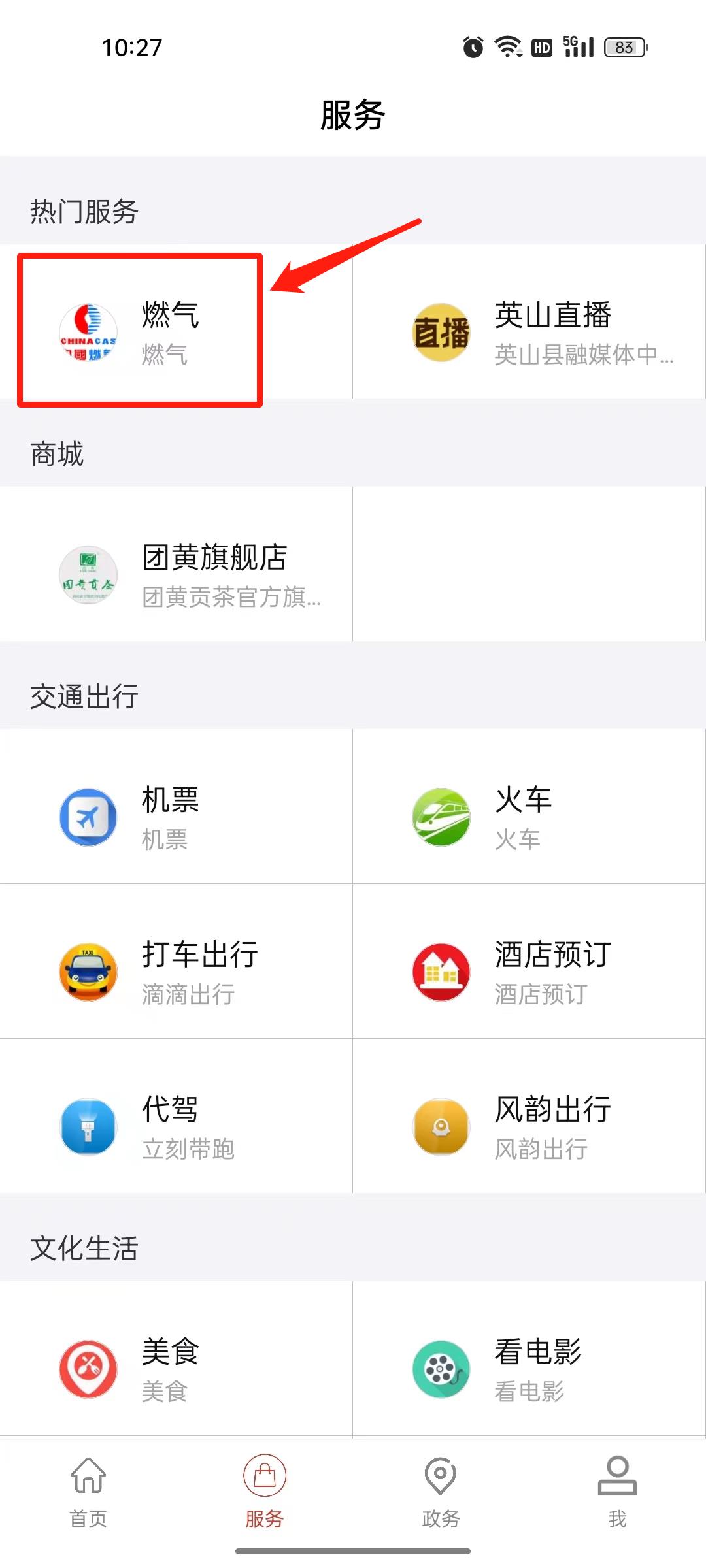Open the 燃气 gas service
The image size is (706, 1568).
[x=176, y=321]
